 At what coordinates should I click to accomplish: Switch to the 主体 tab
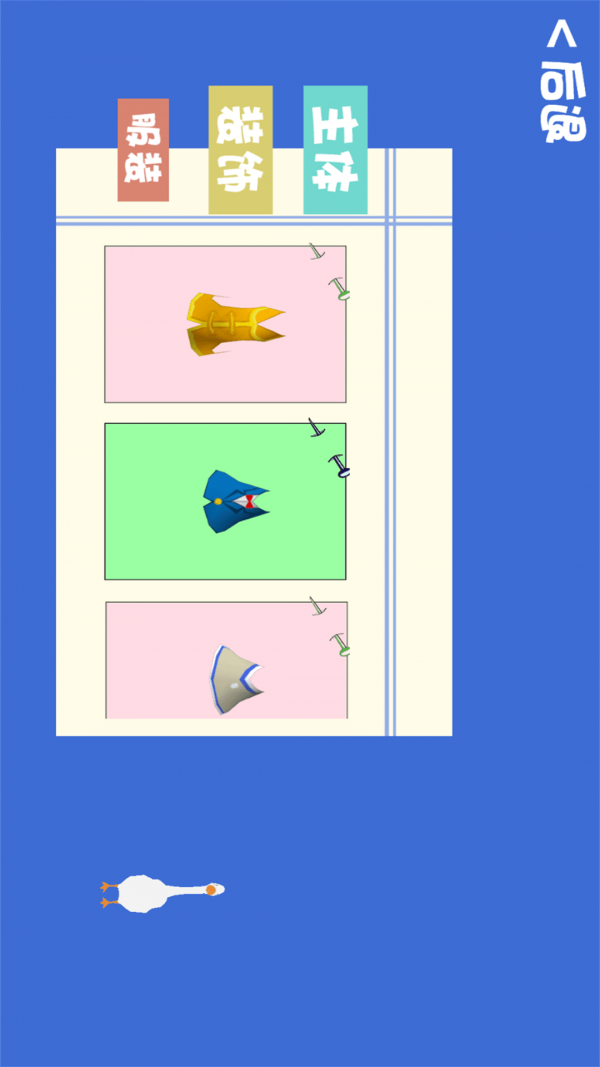point(335,149)
